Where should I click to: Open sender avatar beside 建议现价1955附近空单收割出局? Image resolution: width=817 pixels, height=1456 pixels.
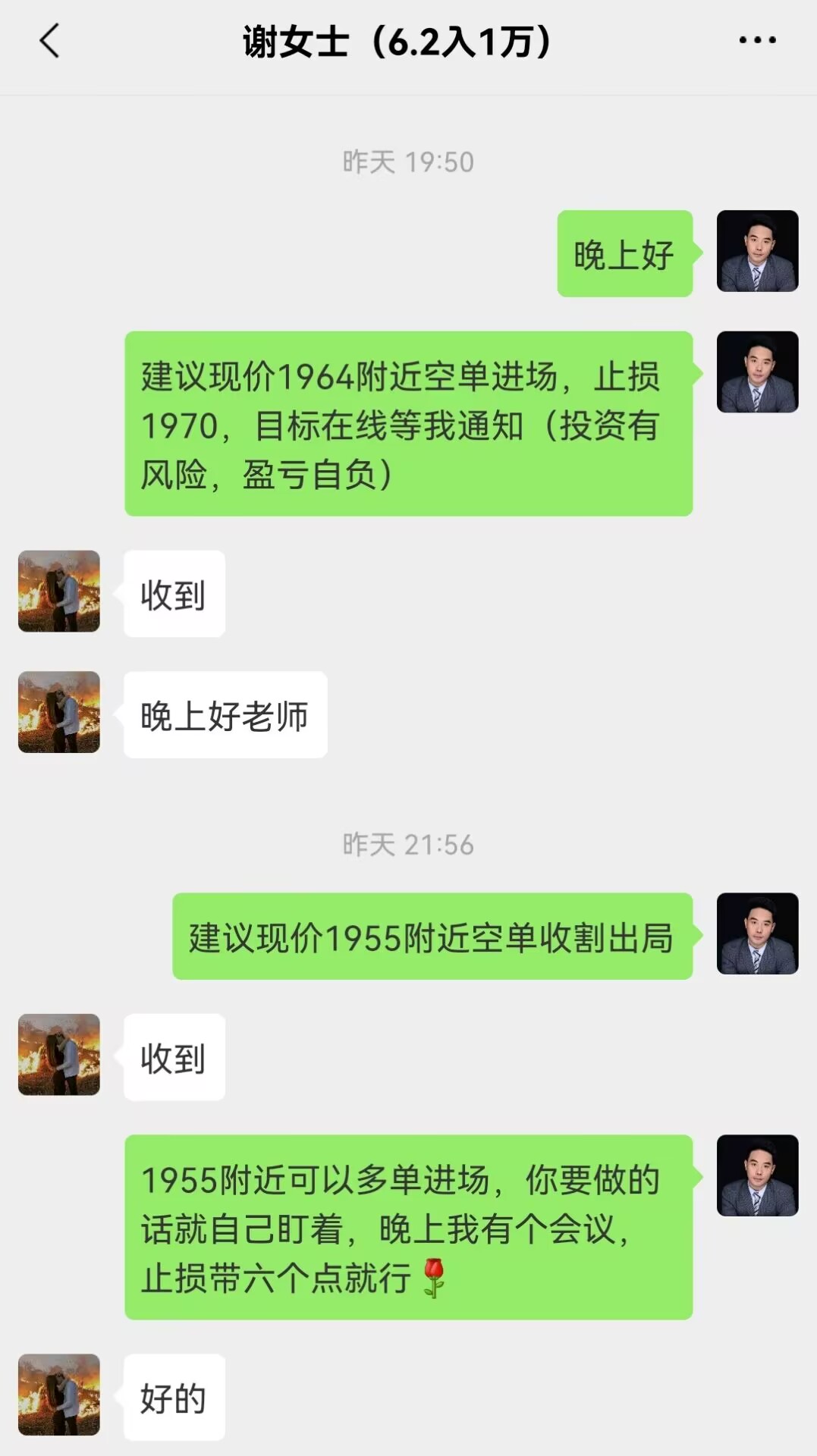click(757, 934)
